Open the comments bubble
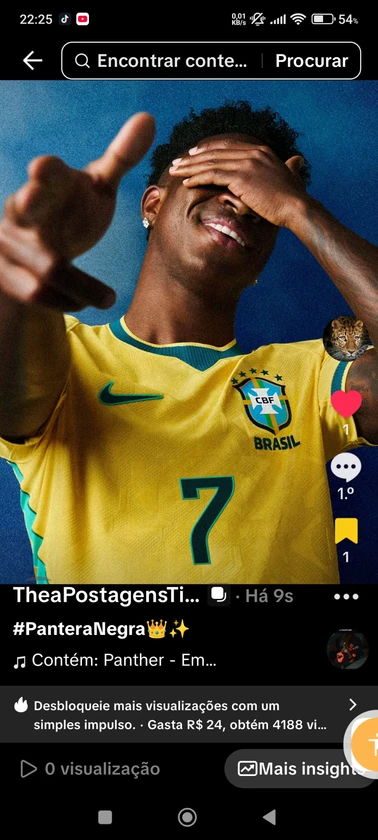378x840 pixels. point(346,467)
